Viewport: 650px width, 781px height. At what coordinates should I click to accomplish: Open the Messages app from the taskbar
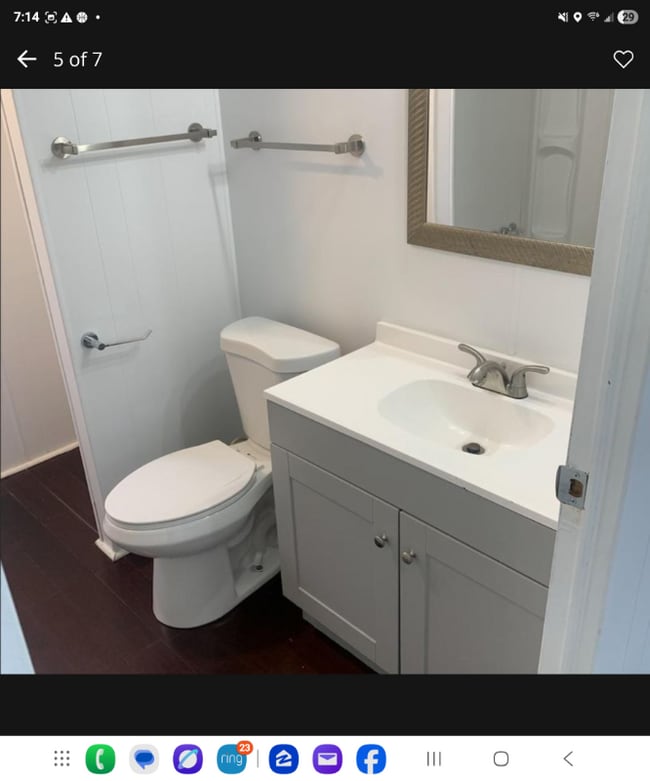[x=145, y=759]
